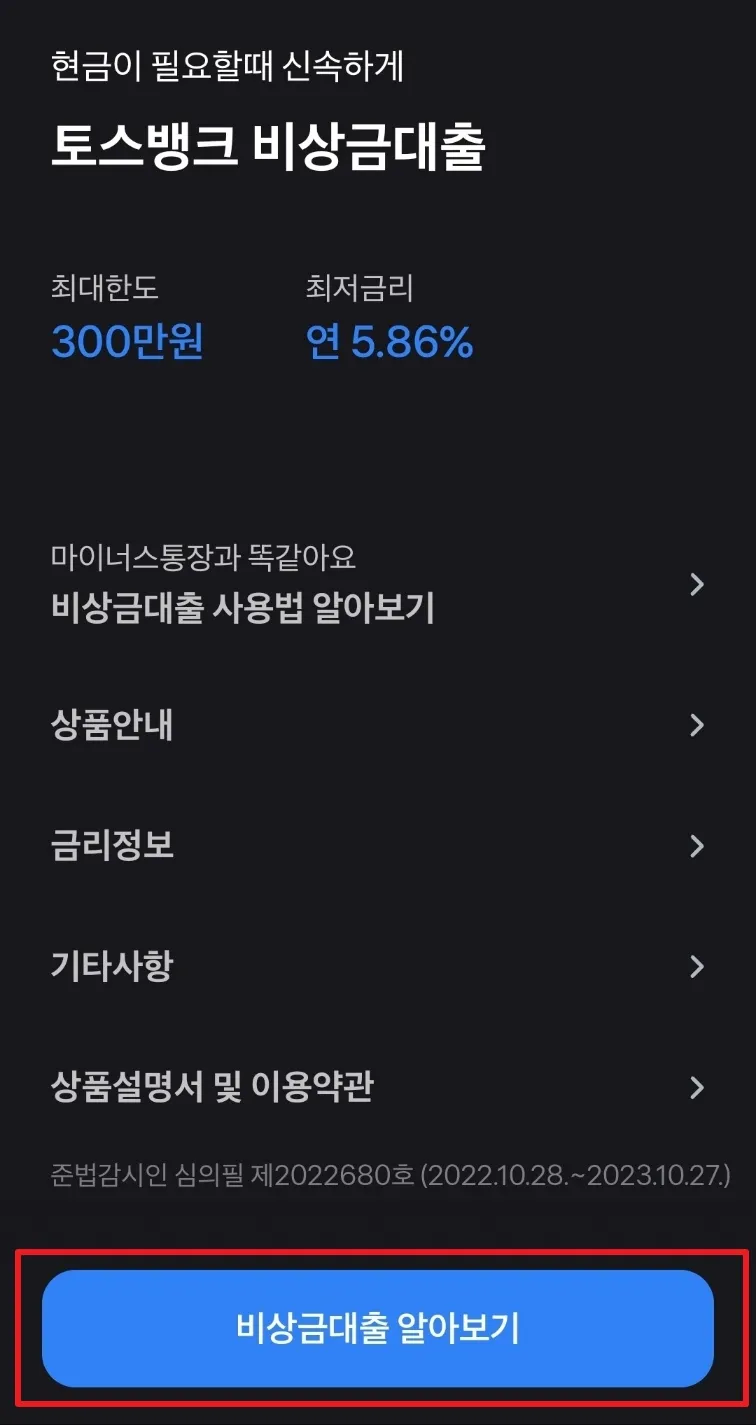Image resolution: width=756 pixels, height=1425 pixels.
Task: Click the 상품안내 chevron arrow
Action: click(x=697, y=725)
